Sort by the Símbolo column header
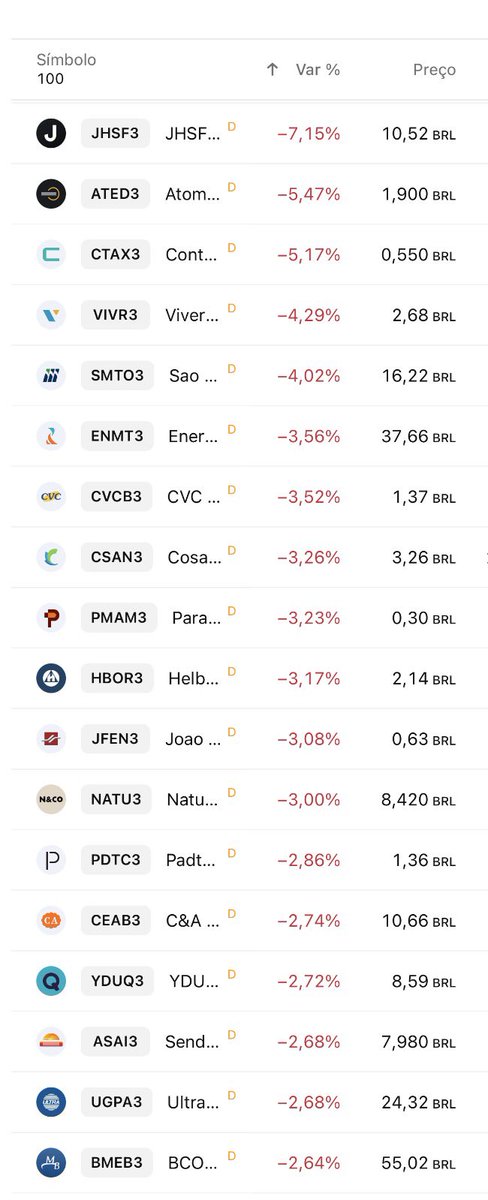The width and height of the screenshot is (488, 1200). pos(66,60)
